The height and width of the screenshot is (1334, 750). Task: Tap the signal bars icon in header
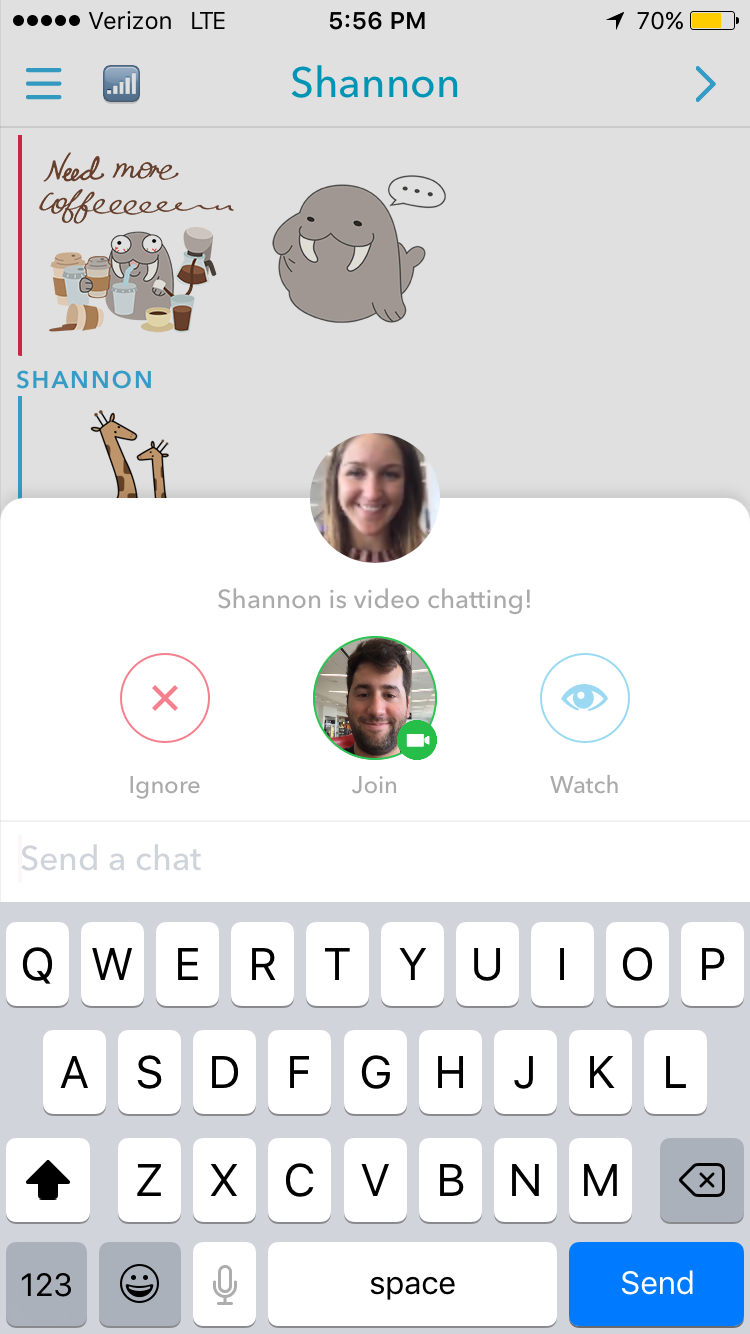tap(121, 84)
